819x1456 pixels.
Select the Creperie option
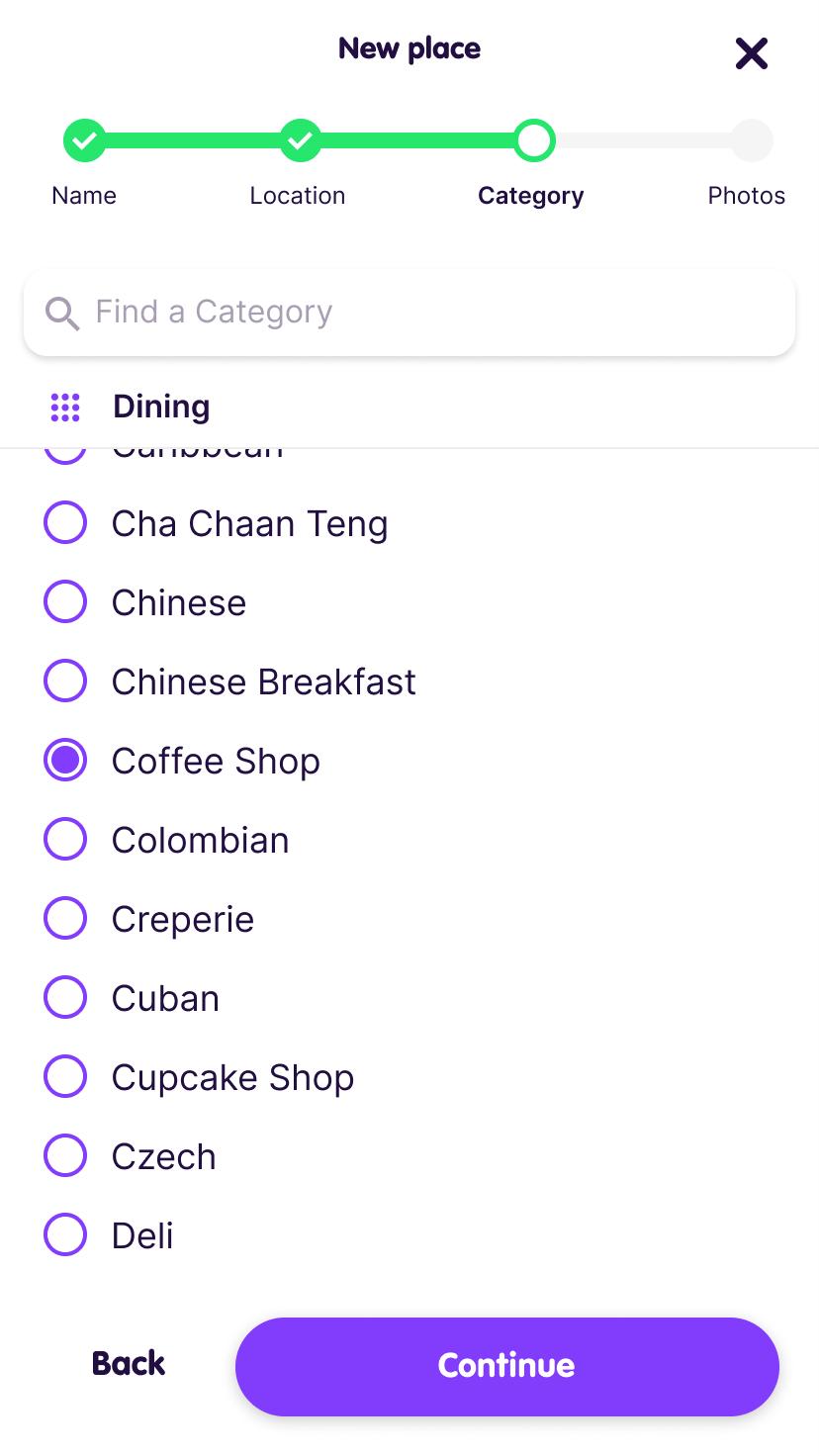(x=182, y=918)
